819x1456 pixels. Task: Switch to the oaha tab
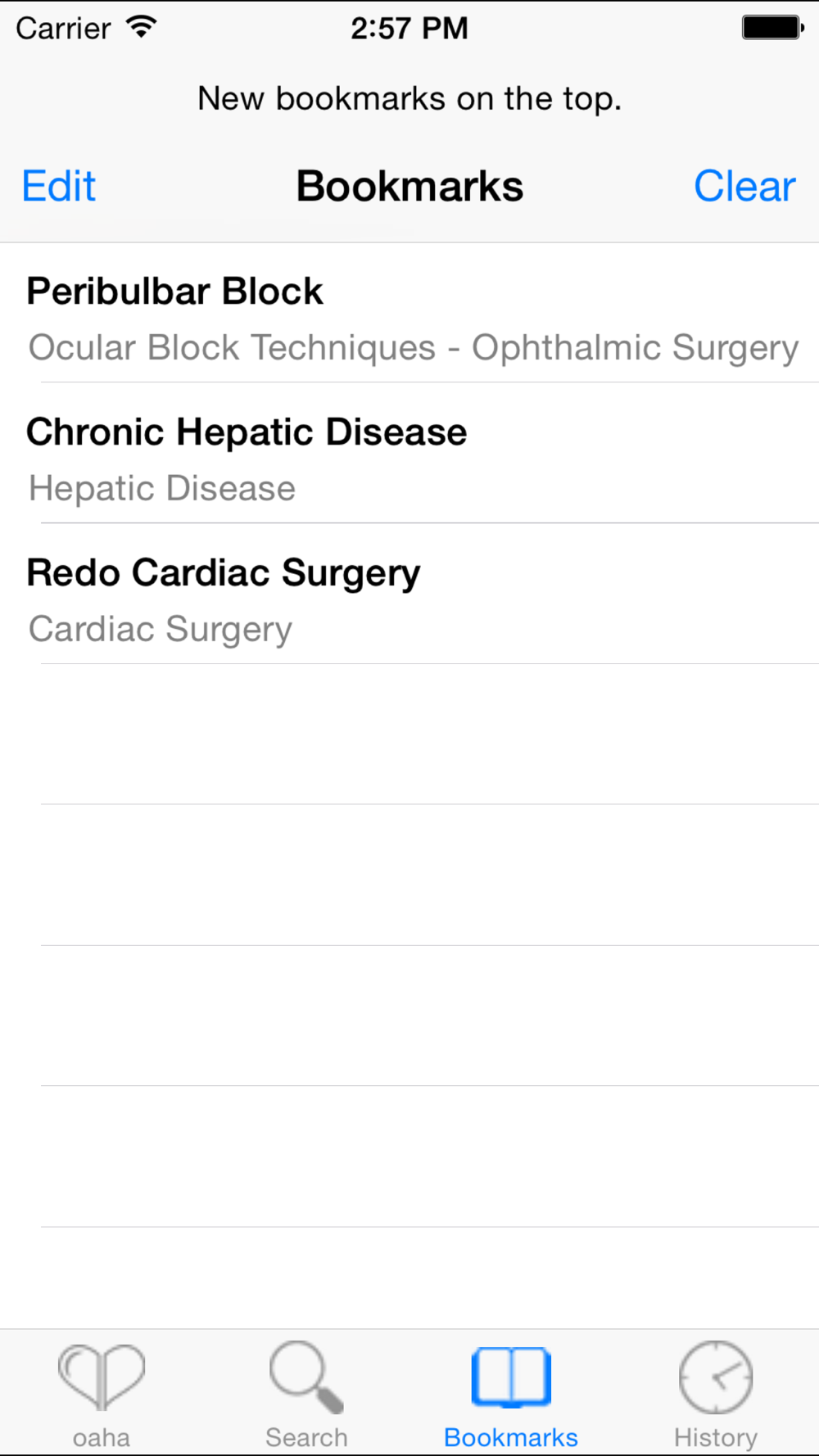click(102, 1394)
